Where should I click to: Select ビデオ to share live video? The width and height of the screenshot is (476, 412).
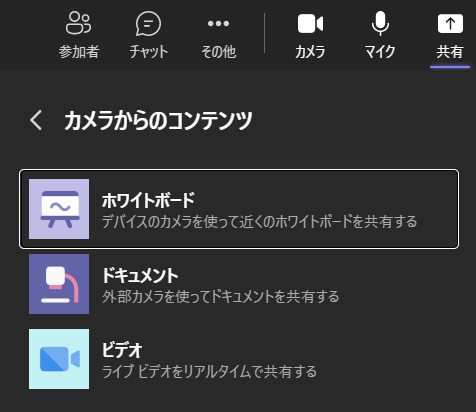(239, 359)
